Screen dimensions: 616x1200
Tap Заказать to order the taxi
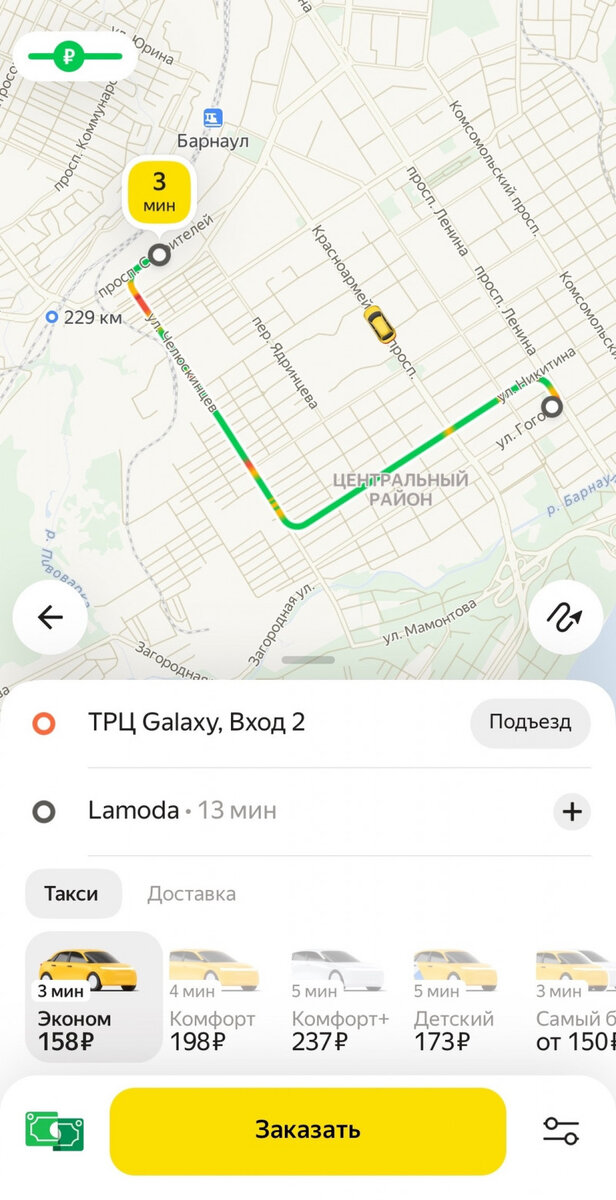pos(308,1131)
